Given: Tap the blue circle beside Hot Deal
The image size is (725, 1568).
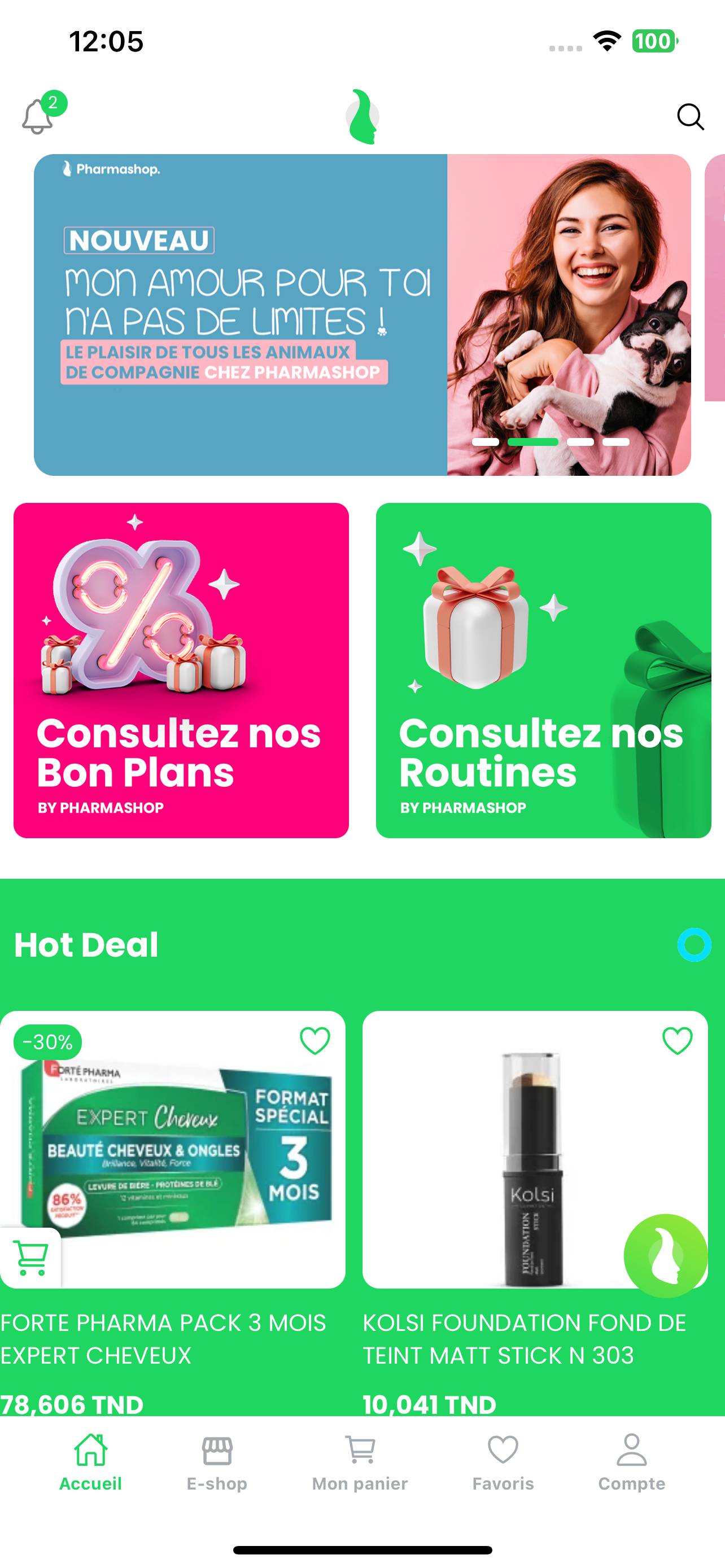Looking at the screenshot, I should coord(694,945).
